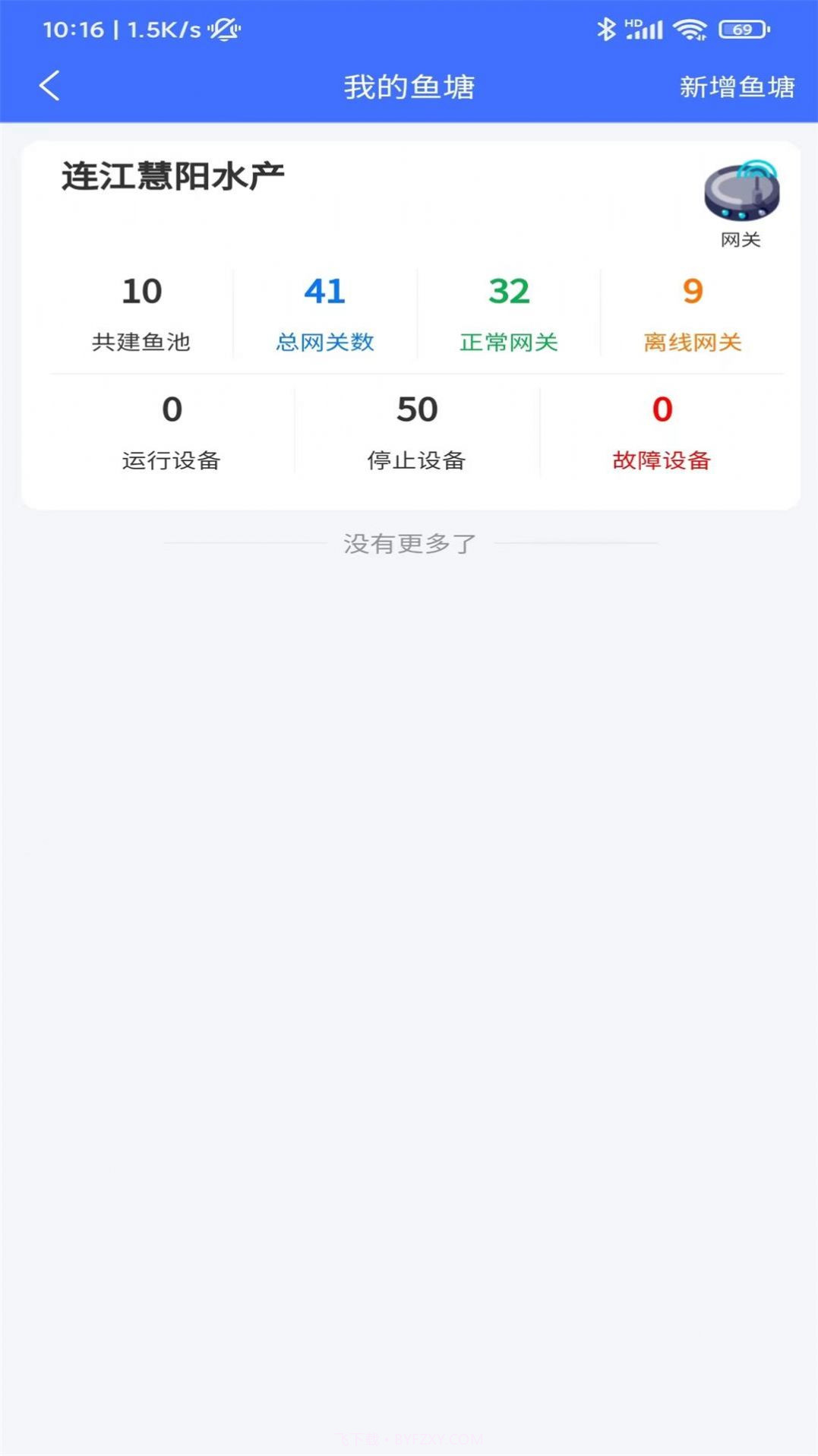
Task: Check normal gateways 正常网关 32
Action: click(x=510, y=313)
